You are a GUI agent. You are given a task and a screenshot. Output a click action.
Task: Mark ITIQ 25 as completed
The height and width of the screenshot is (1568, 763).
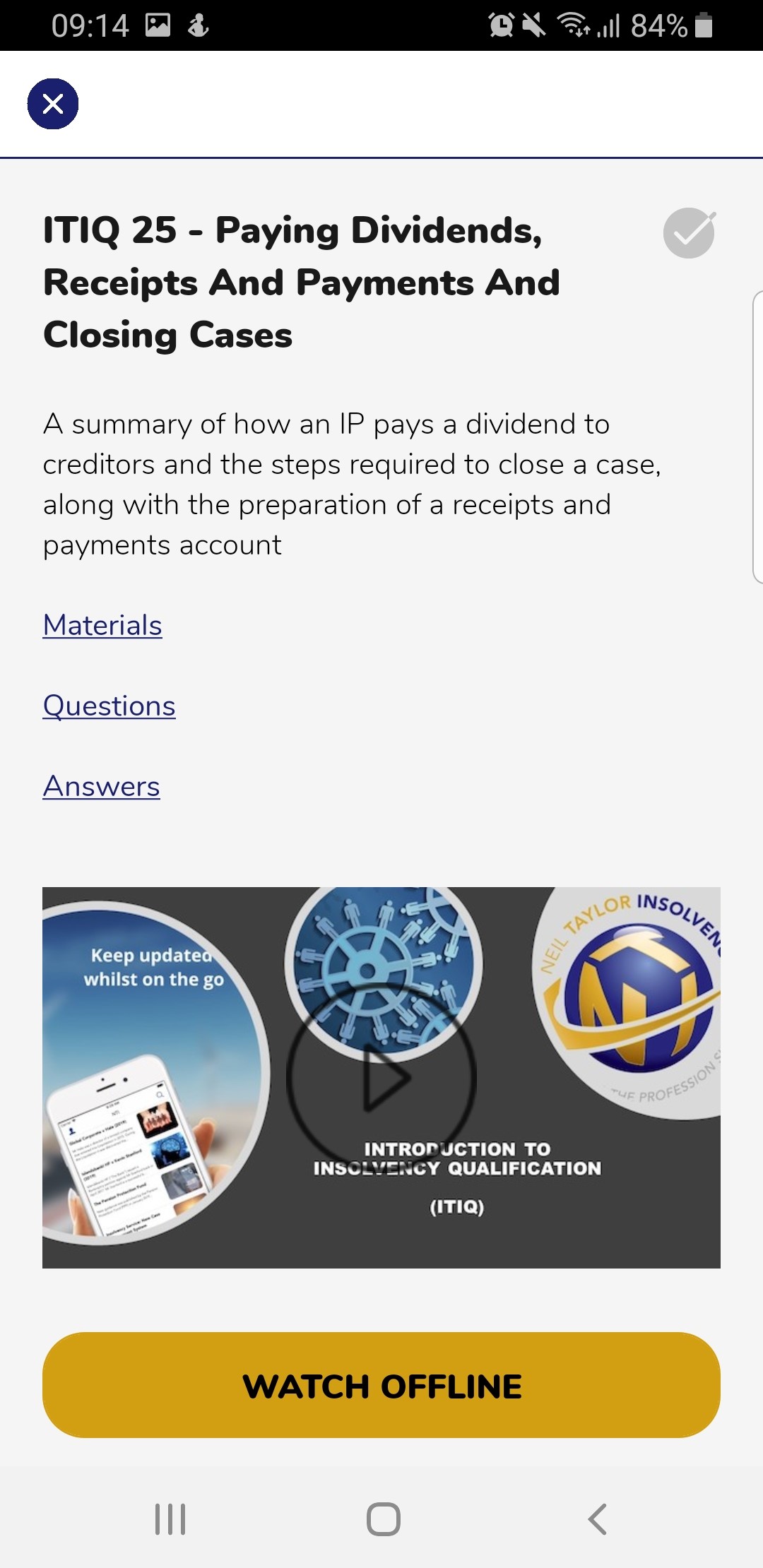pos(689,233)
